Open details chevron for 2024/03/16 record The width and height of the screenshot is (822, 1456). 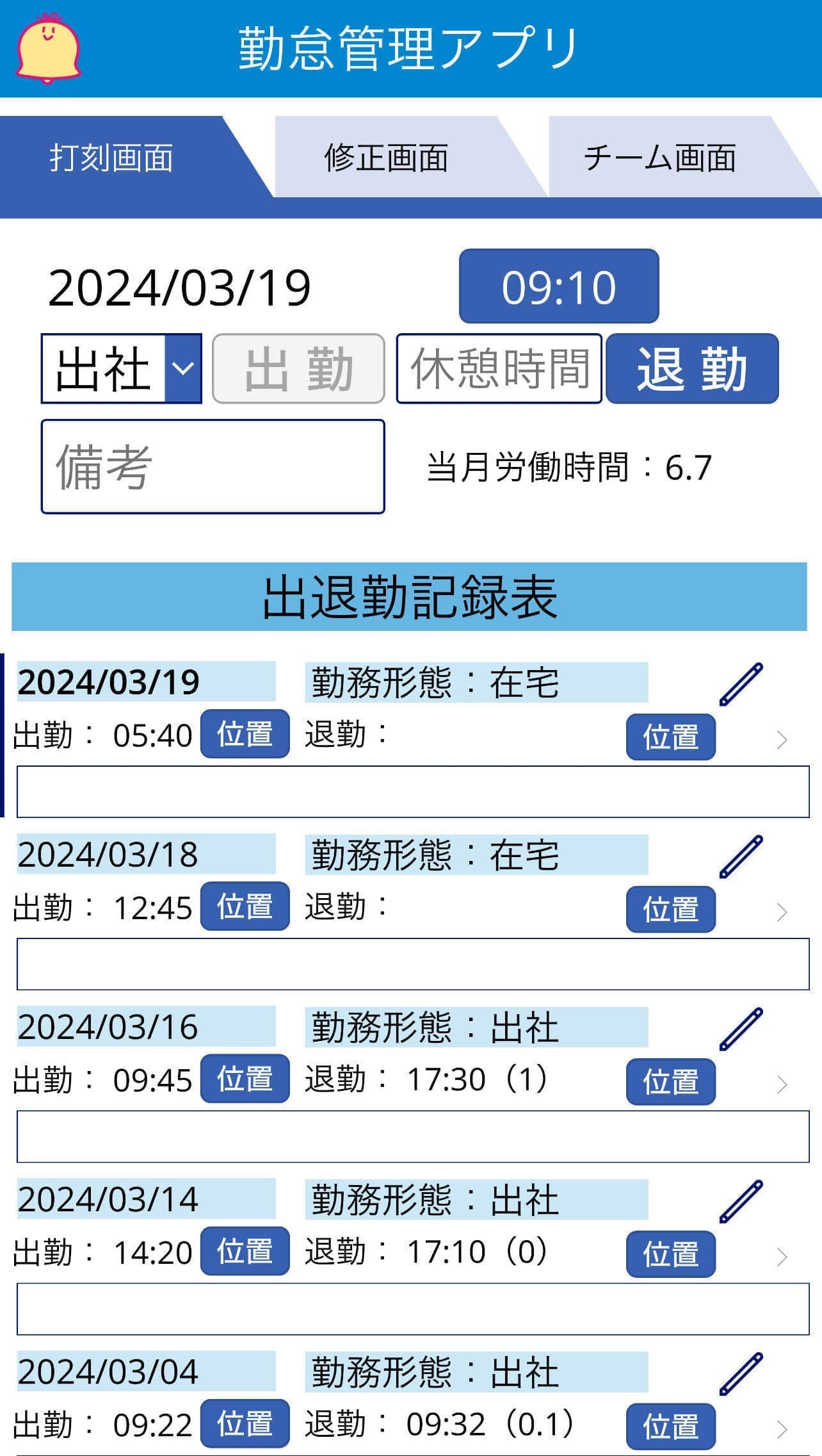[x=781, y=1084]
